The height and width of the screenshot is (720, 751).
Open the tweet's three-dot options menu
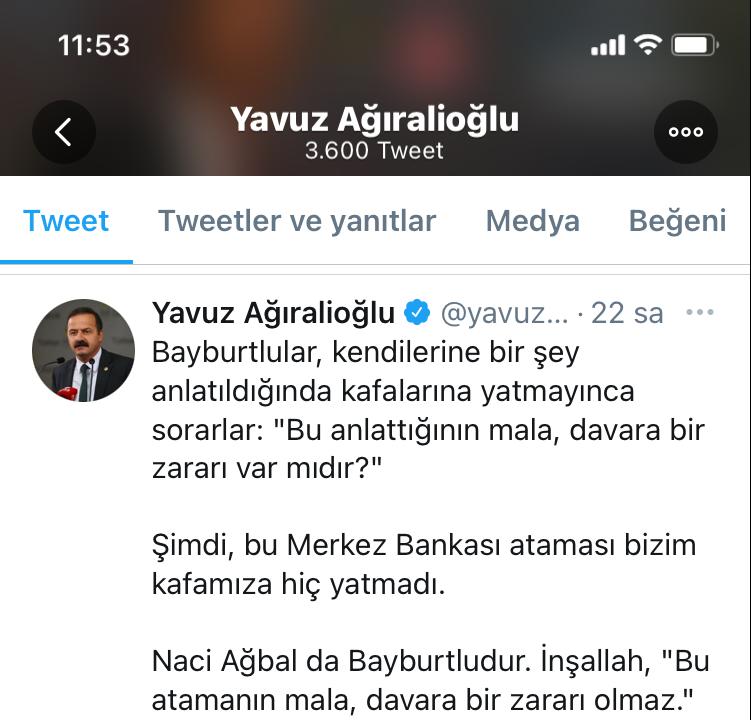pos(700,313)
